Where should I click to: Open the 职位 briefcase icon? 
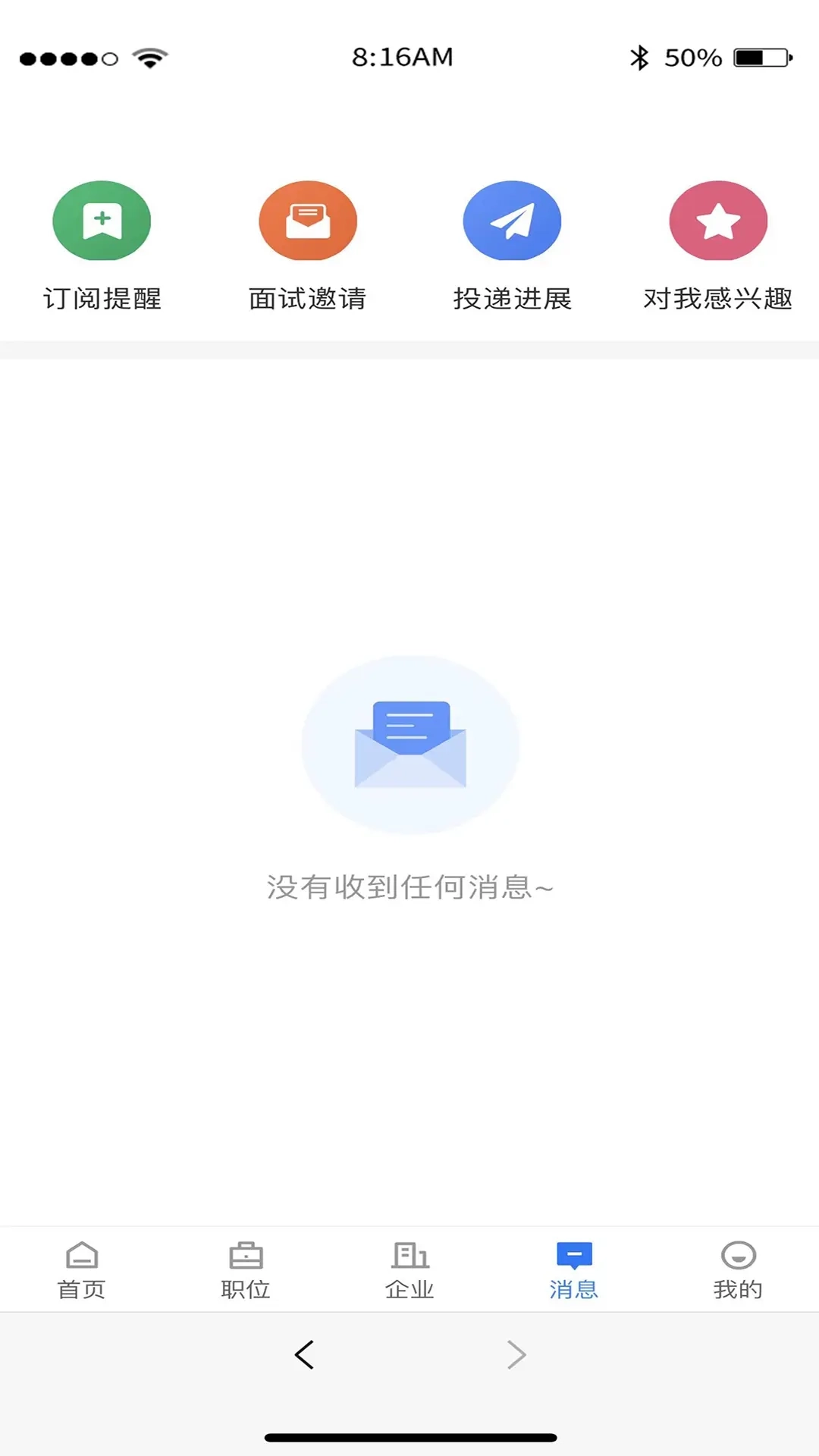coord(244,1255)
